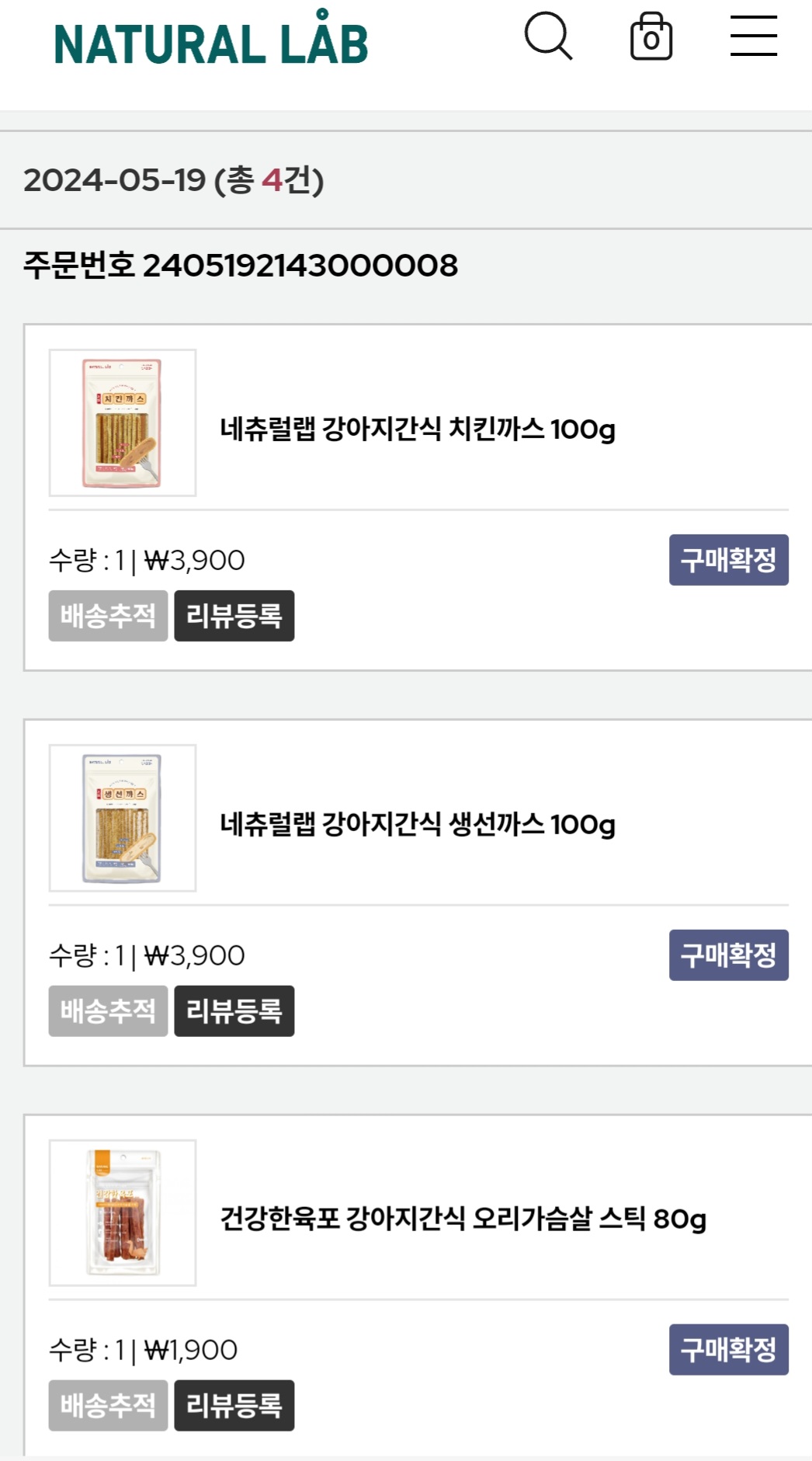Write a review for 오리가슴살 스틱 80g
The height and width of the screenshot is (1461, 812).
click(234, 1405)
